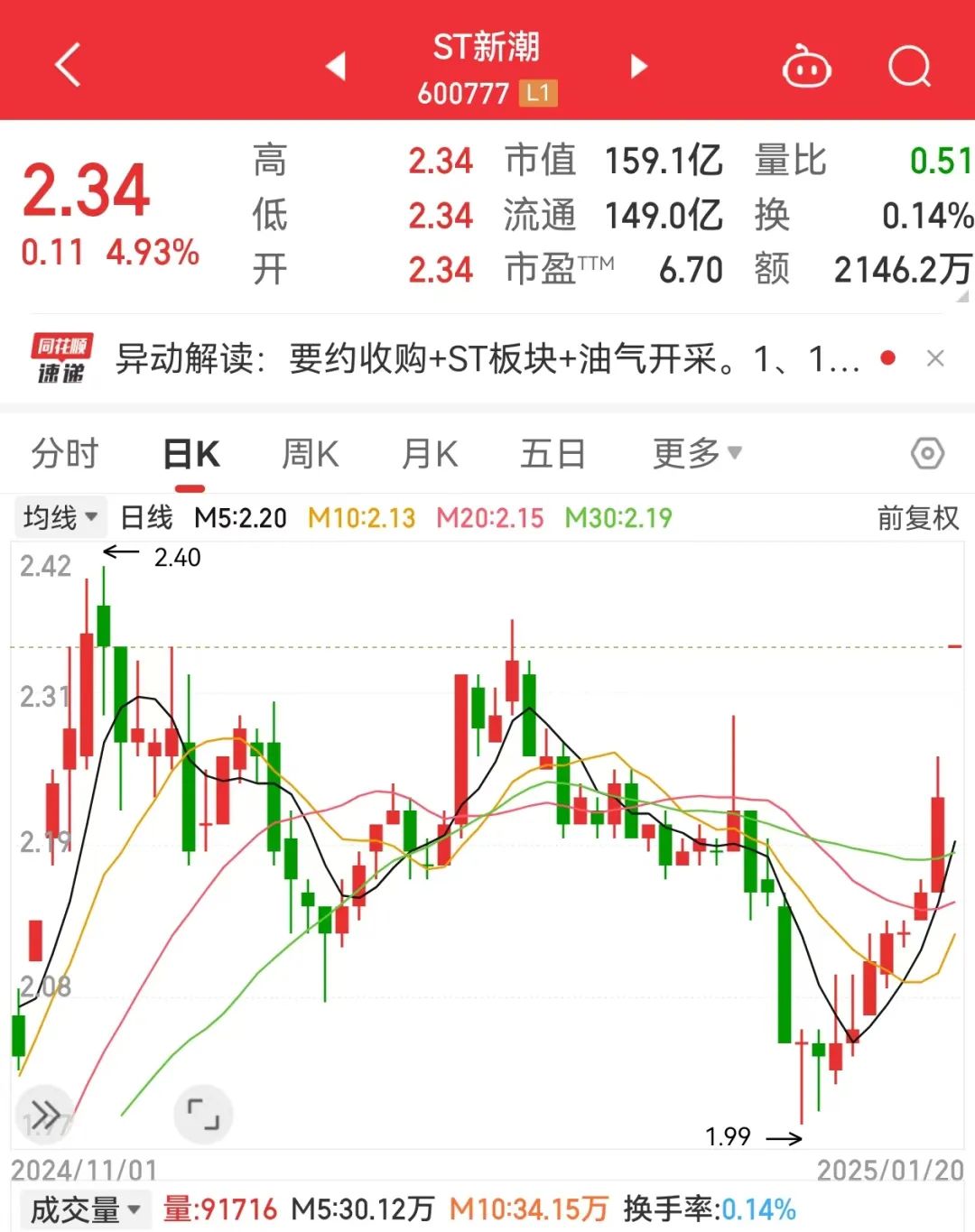Screen dimensions: 975x1232
Task: Expand the quote details corner arrow
Action: (x=962, y=295)
